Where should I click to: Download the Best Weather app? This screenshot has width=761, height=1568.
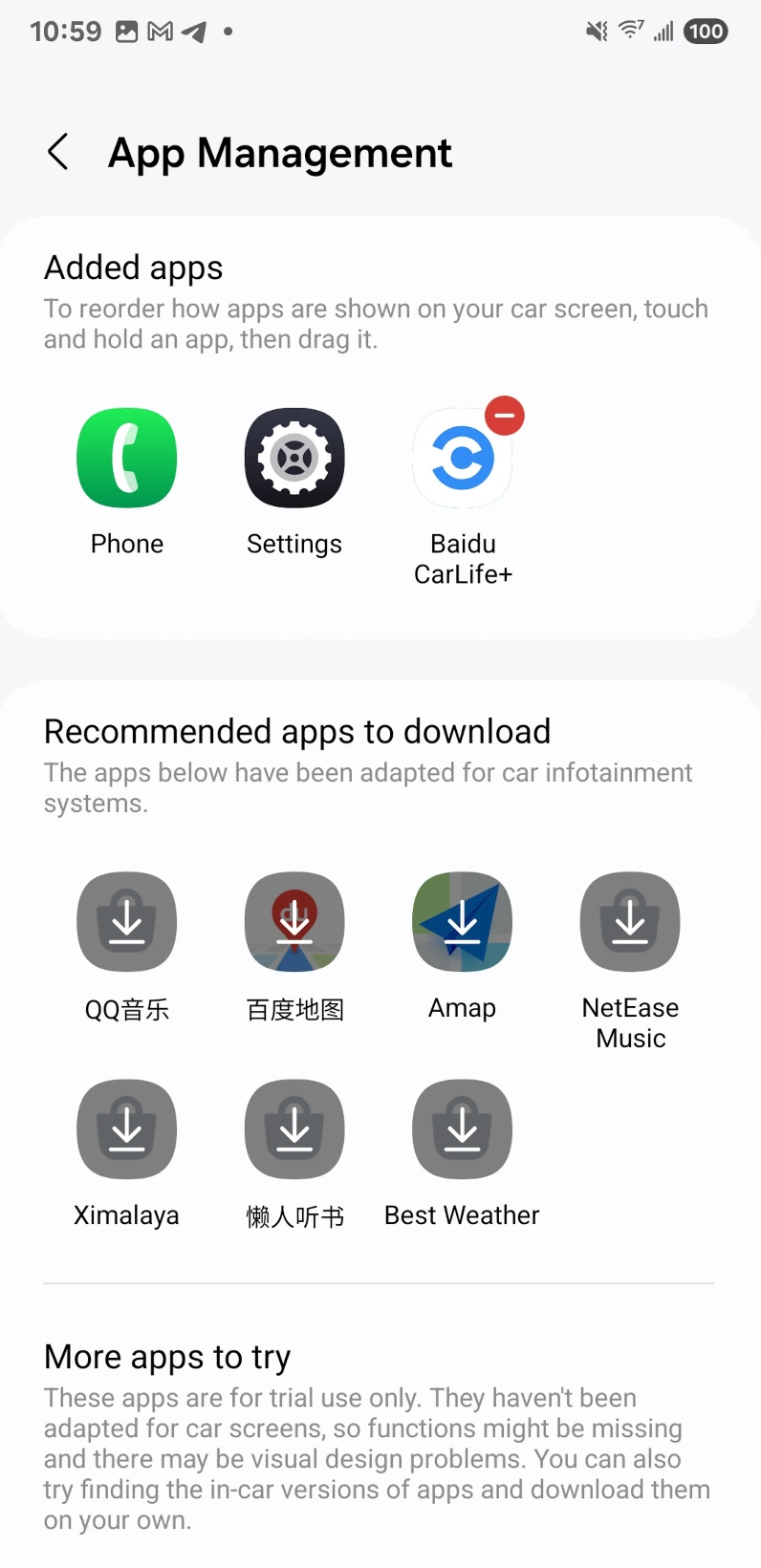463,1129
